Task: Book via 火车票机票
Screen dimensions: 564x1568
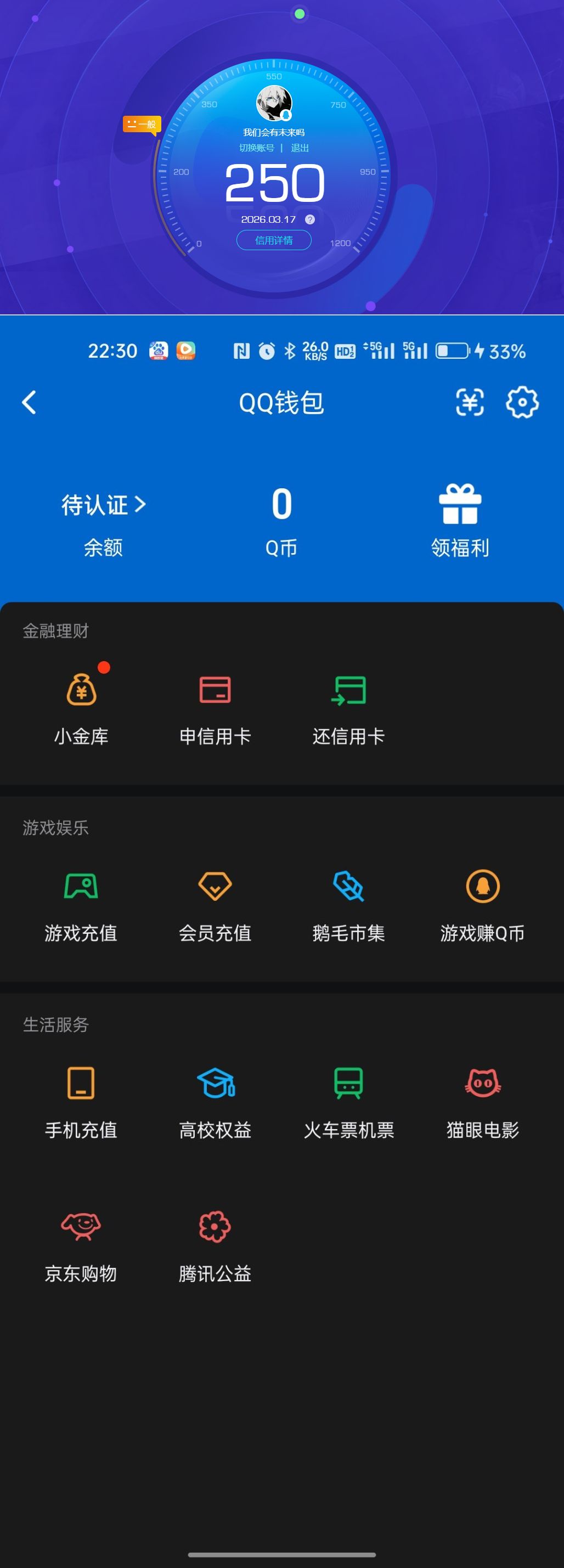Action: point(348,1102)
